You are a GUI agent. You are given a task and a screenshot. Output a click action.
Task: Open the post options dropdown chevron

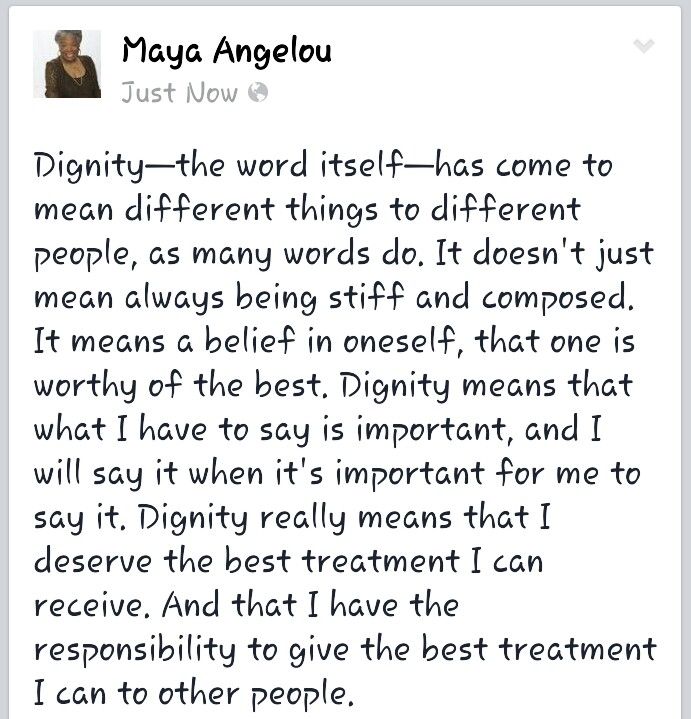(x=644, y=46)
